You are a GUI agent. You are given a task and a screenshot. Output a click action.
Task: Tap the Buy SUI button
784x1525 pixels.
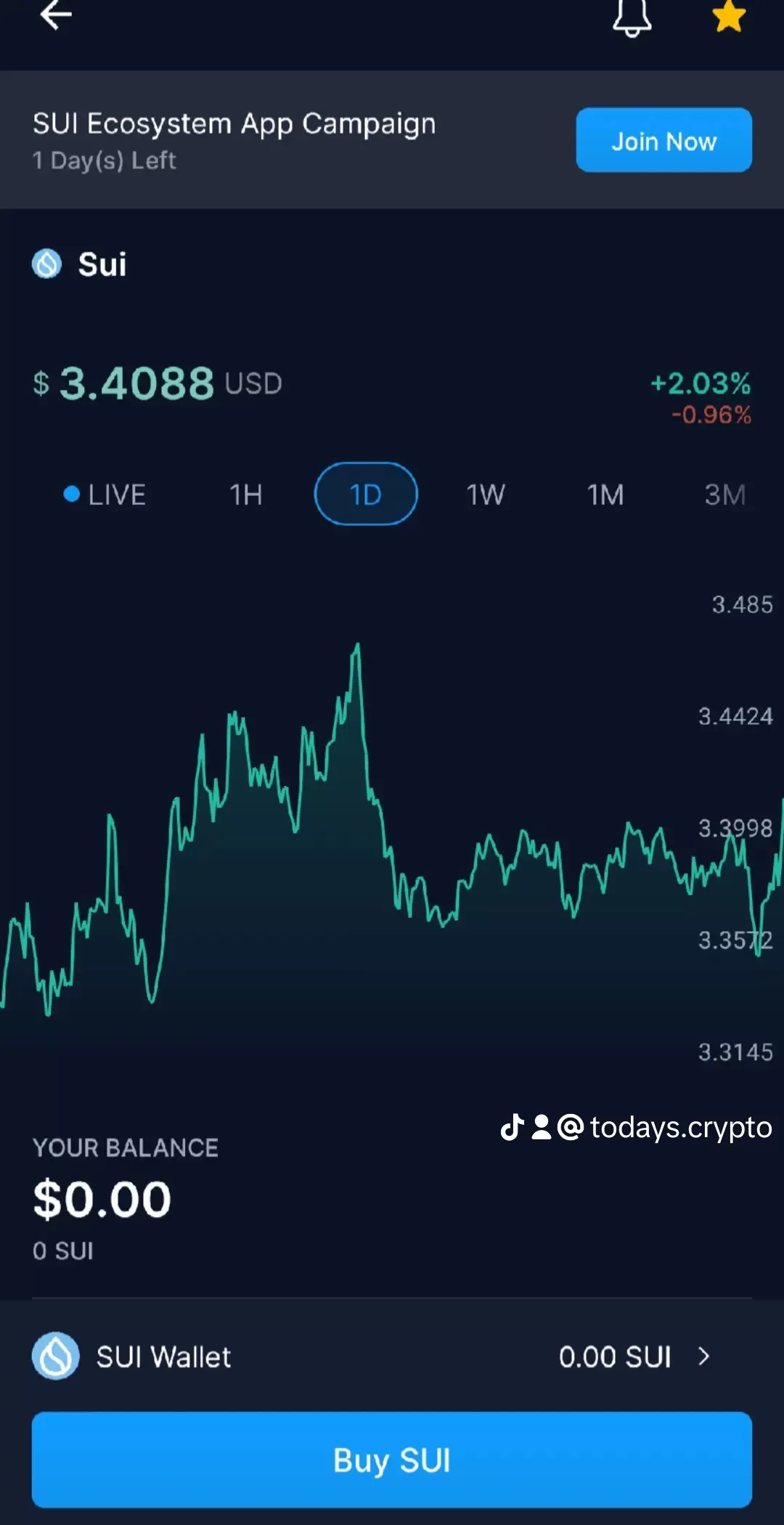click(392, 1460)
